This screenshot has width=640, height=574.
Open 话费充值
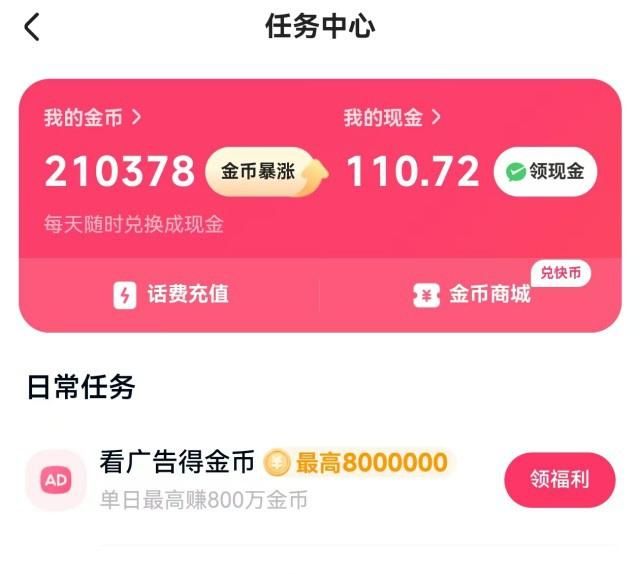click(x=170, y=294)
